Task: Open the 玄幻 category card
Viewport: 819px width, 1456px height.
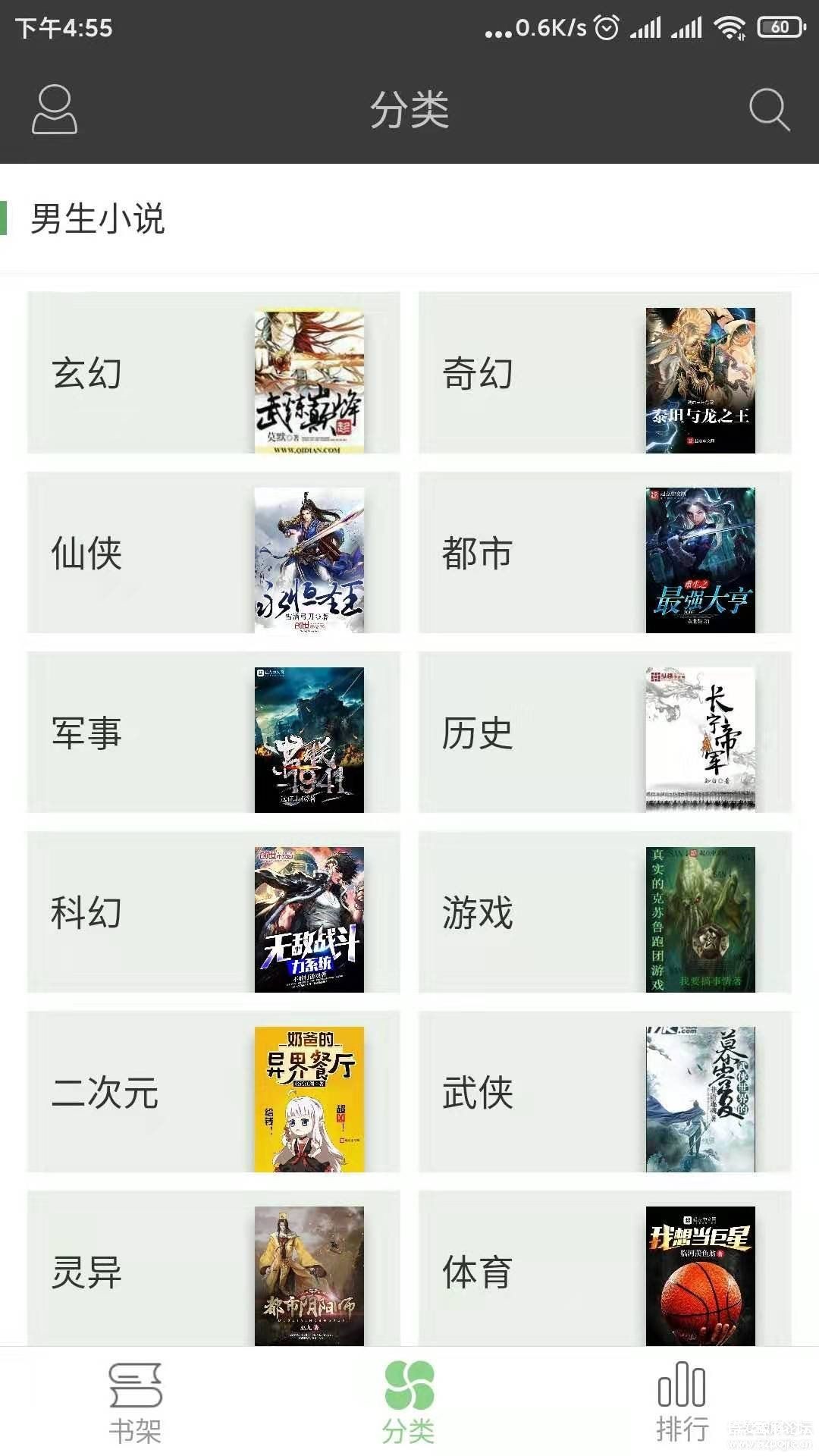Action: coord(214,373)
